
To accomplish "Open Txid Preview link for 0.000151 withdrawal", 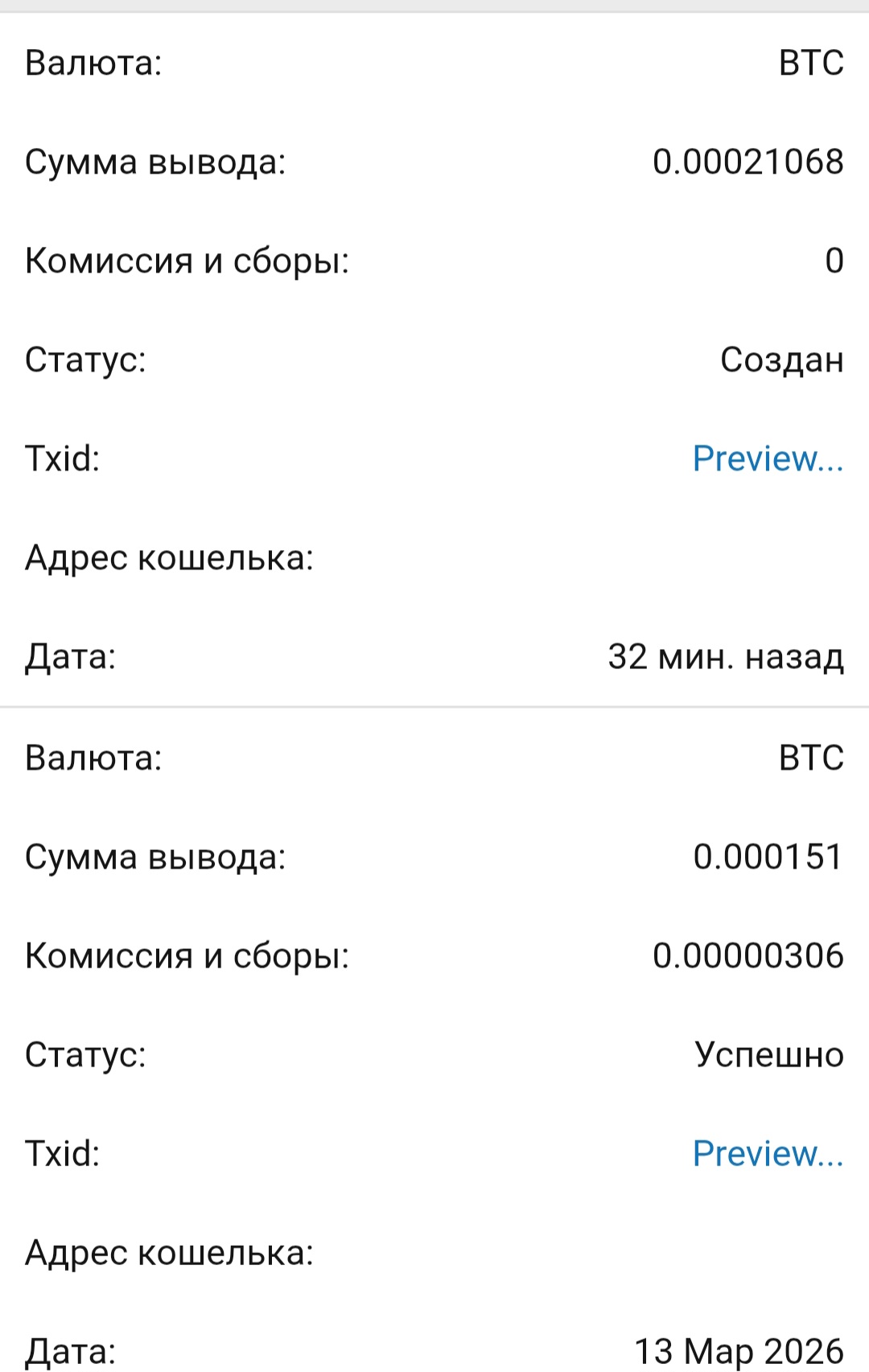I will click(768, 1153).
